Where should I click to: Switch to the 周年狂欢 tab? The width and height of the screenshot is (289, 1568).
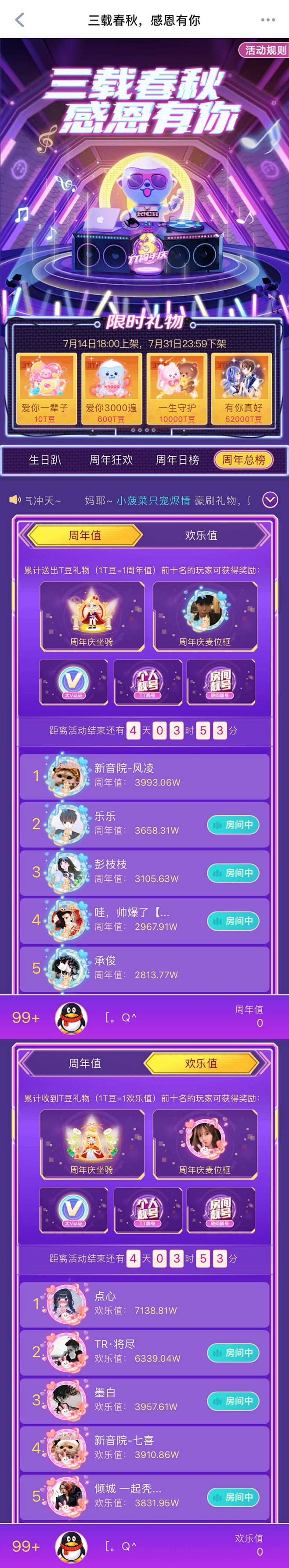(111, 460)
